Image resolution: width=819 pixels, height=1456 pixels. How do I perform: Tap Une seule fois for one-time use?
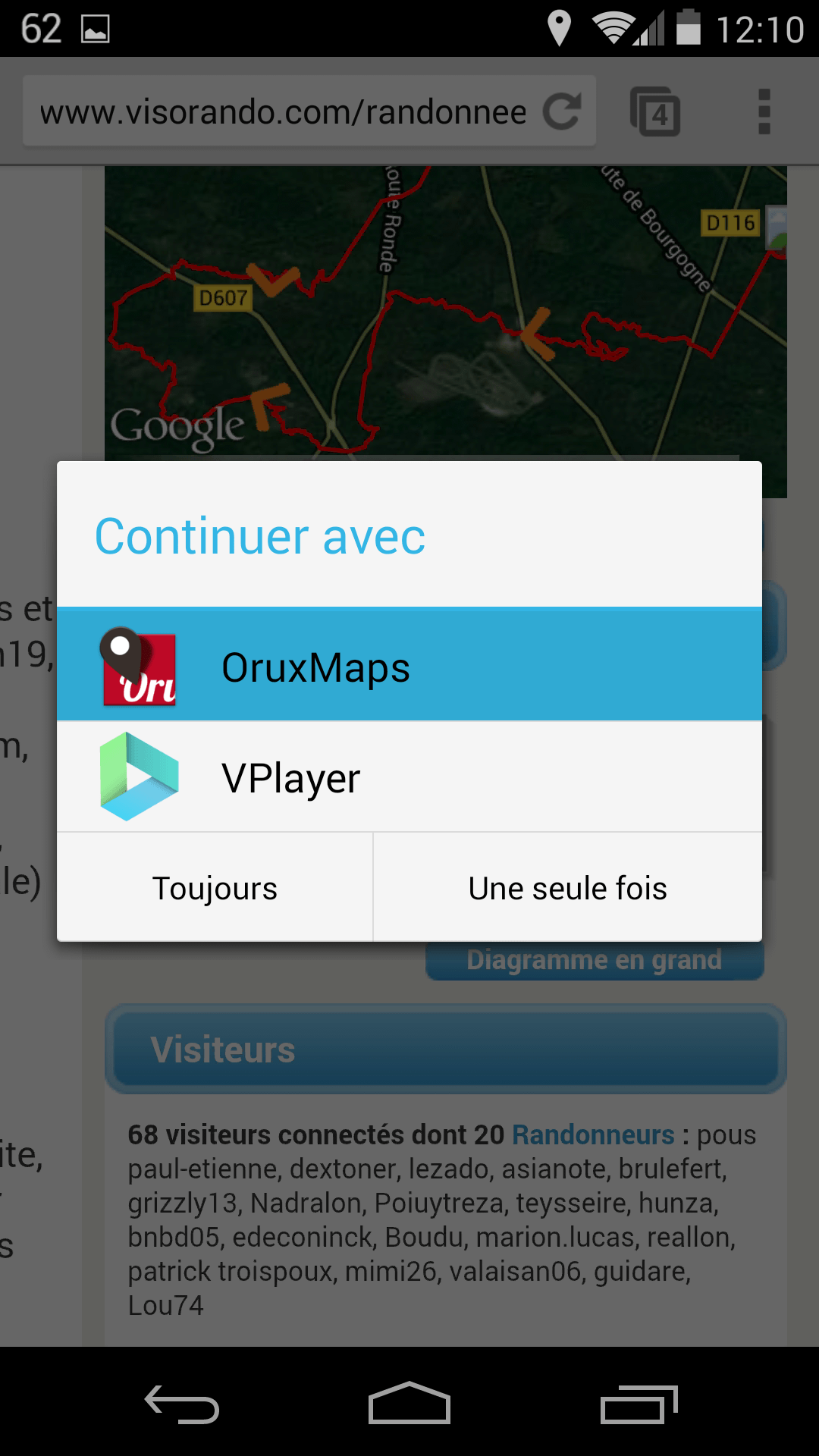point(567,887)
